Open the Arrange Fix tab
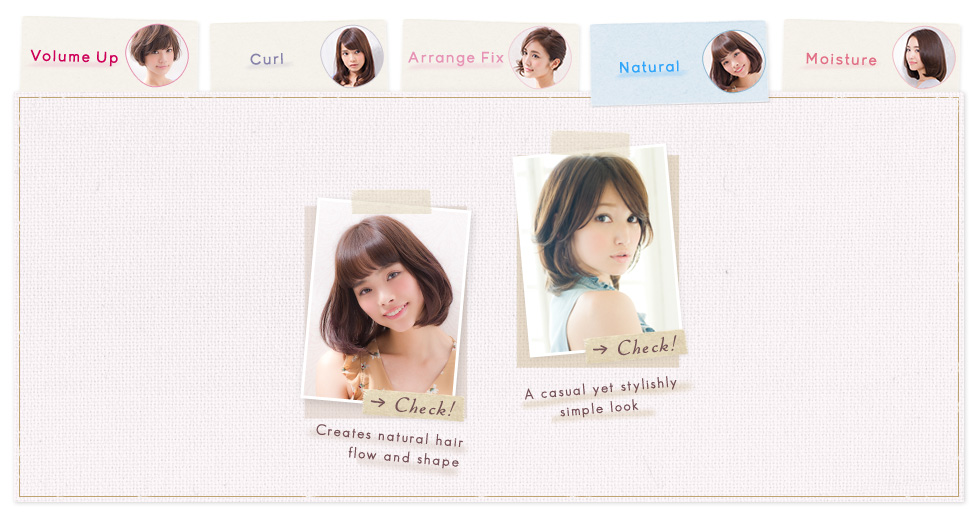The height and width of the screenshot is (520, 980). (489, 57)
